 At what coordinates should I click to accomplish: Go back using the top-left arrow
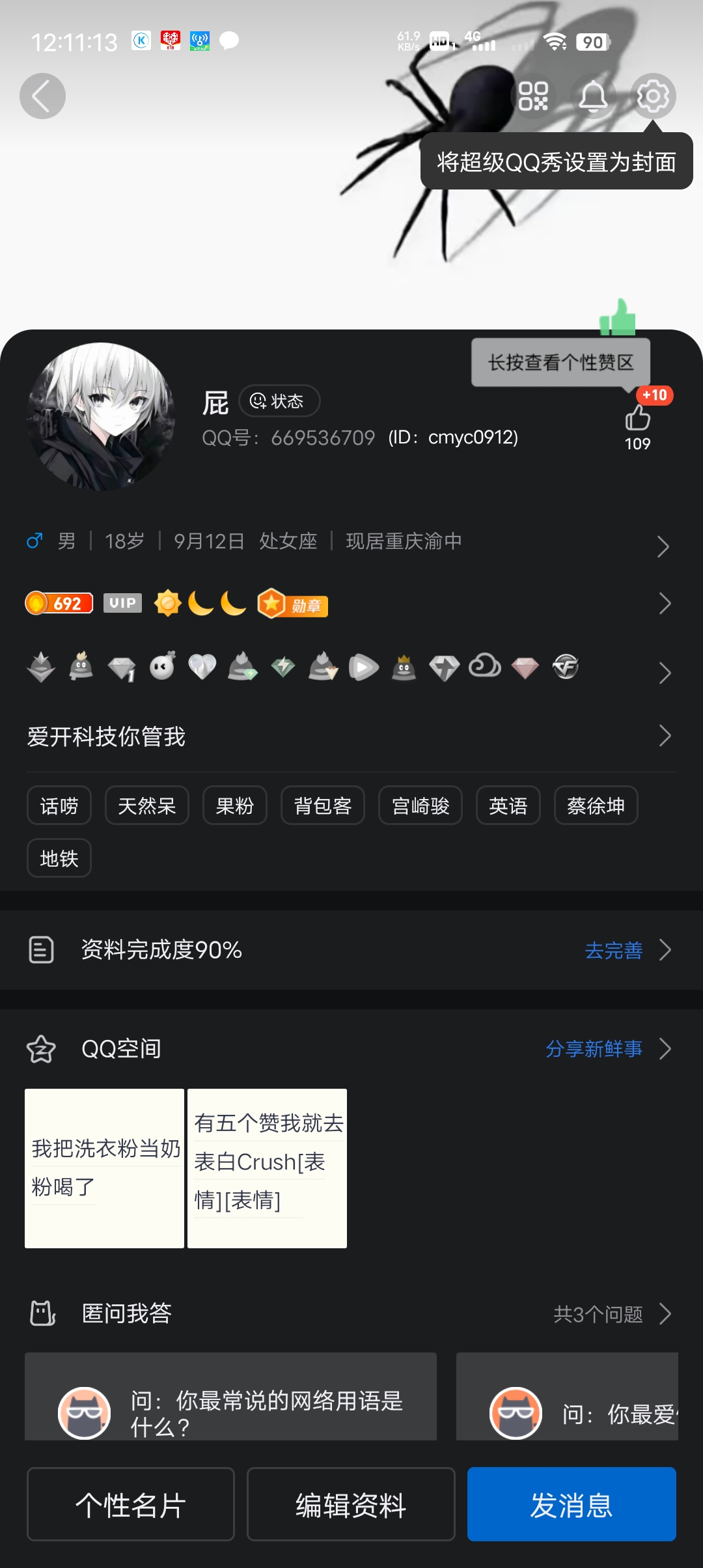pos(42,96)
